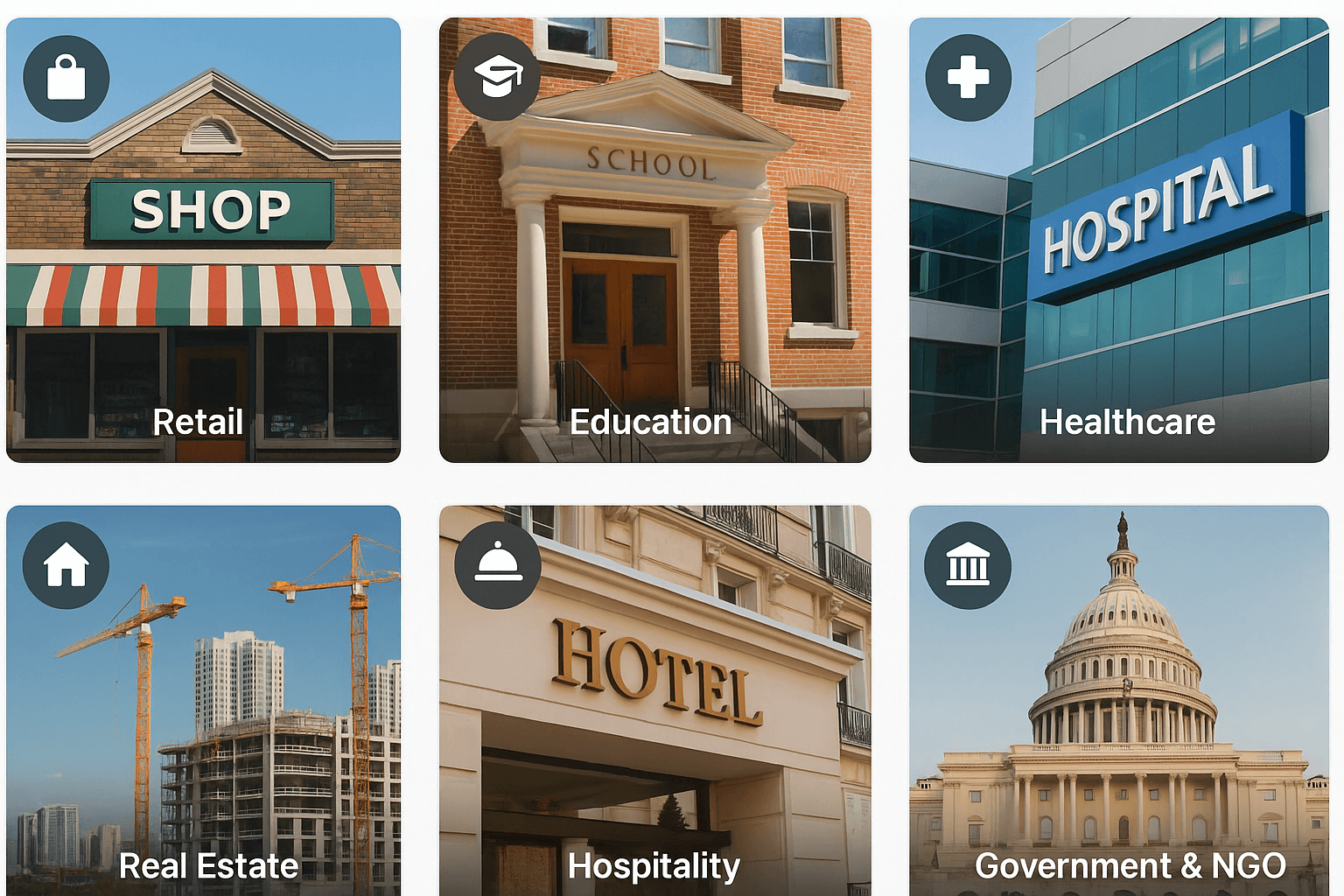This screenshot has width=1344, height=896.
Task: Select the Education category tile
Action: pos(654,240)
